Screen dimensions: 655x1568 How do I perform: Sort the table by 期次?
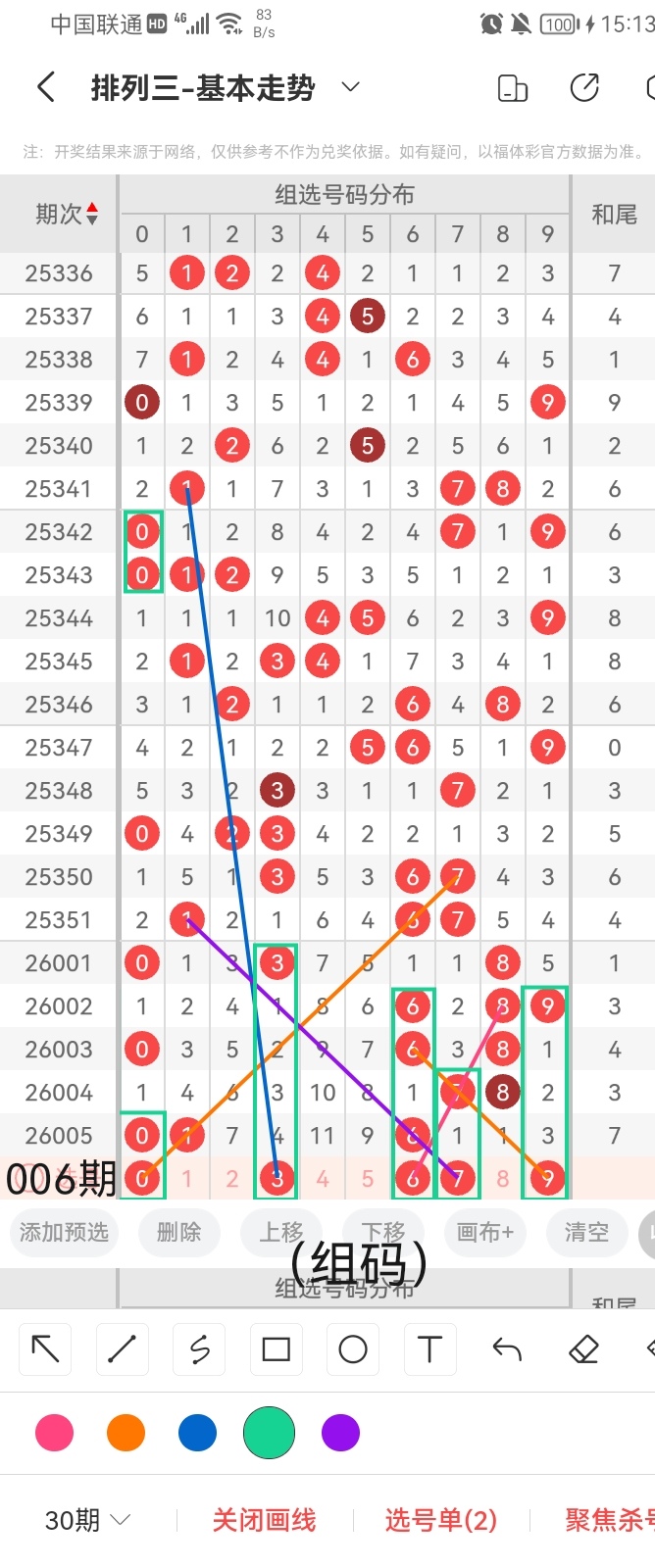(67, 214)
